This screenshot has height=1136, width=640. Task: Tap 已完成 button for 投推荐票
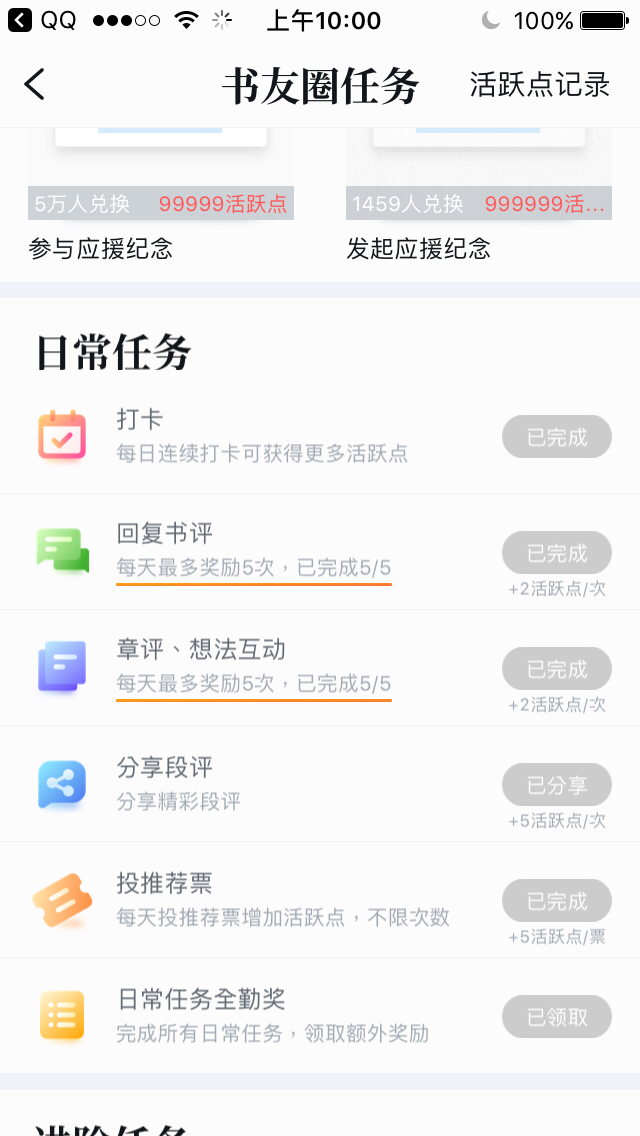[556, 901]
